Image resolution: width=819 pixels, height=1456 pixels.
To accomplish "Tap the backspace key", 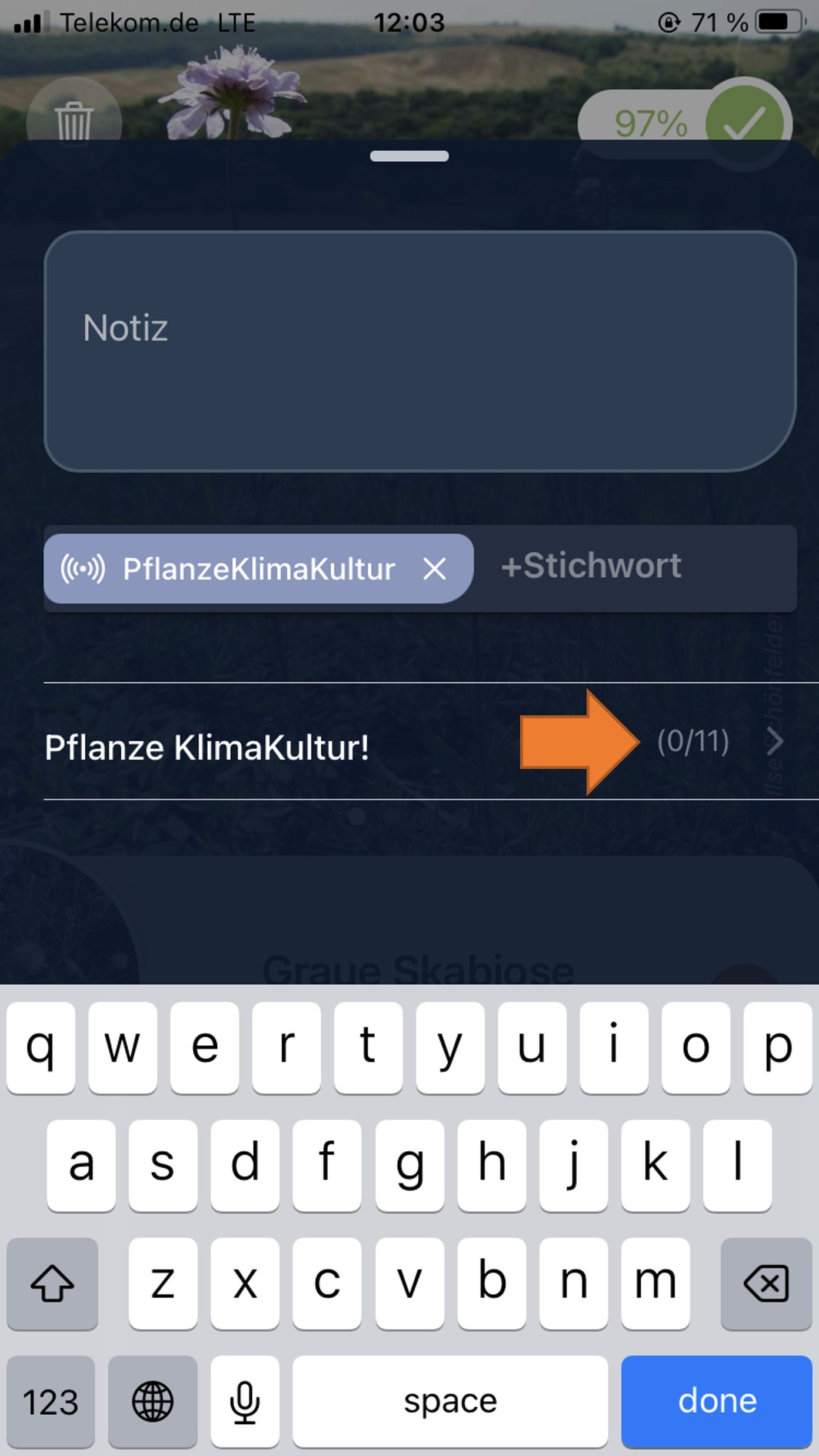I will [765, 1283].
